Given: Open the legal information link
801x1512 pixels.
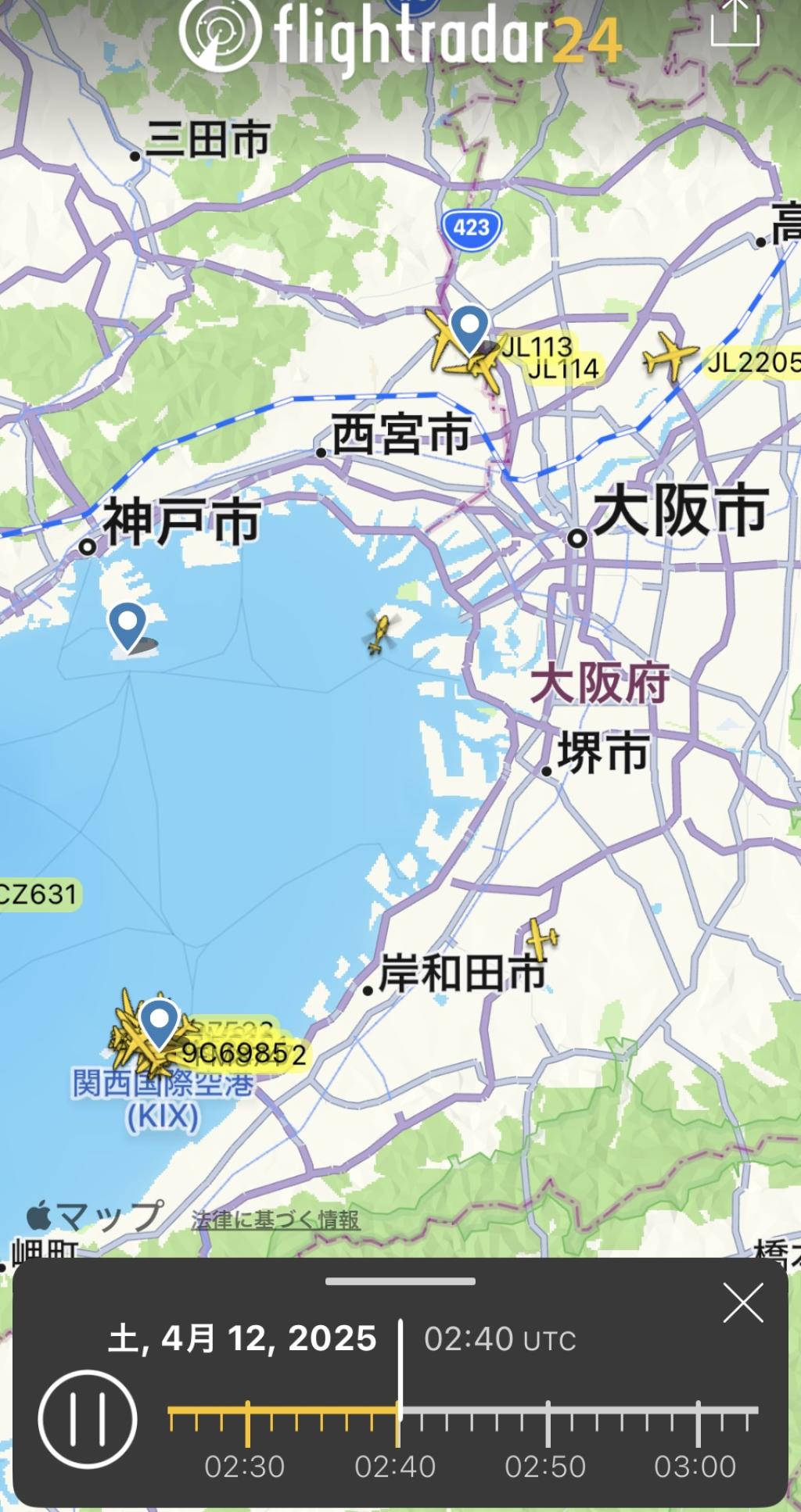Looking at the screenshot, I should (275, 1220).
